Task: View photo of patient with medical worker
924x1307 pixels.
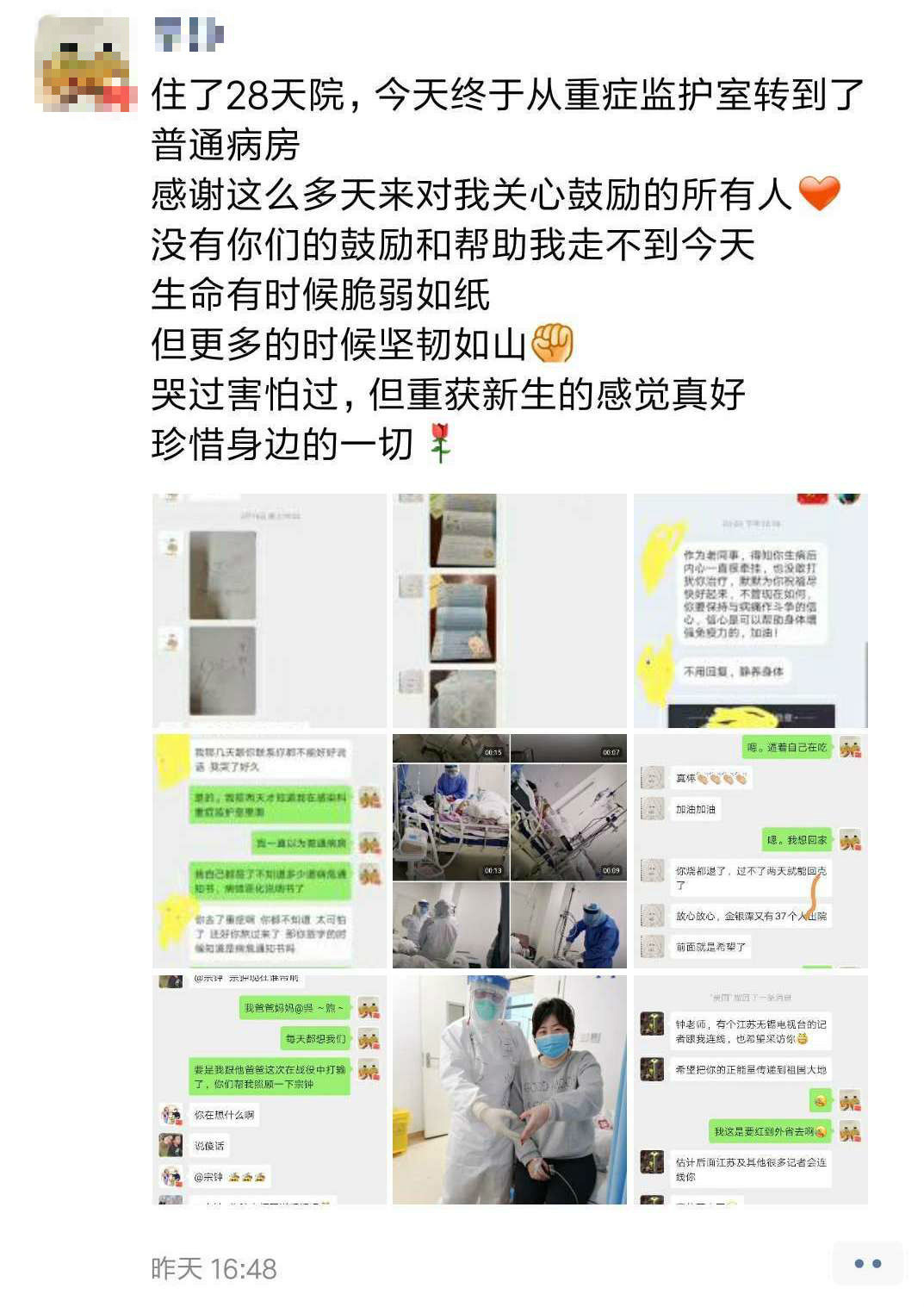Action: (x=509, y=1090)
